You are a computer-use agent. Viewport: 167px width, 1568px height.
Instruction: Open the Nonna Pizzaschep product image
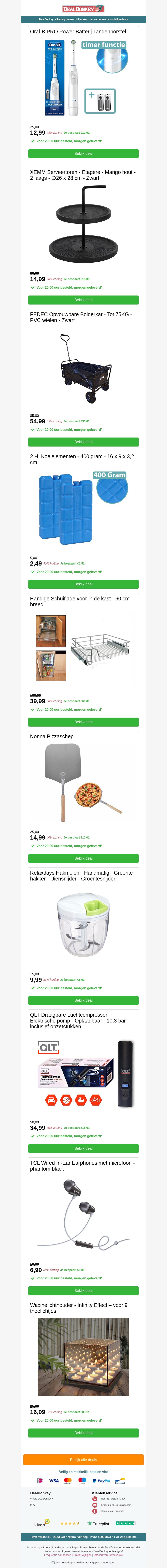click(x=83, y=783)
